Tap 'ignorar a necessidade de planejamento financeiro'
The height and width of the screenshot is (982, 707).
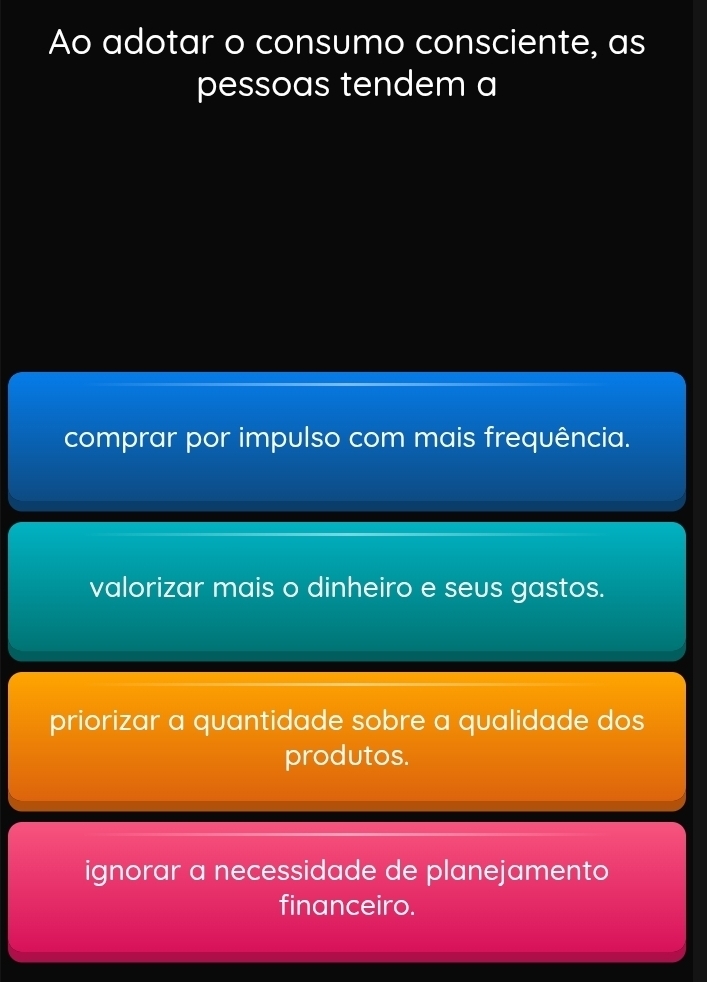click(x=347, y=889)
